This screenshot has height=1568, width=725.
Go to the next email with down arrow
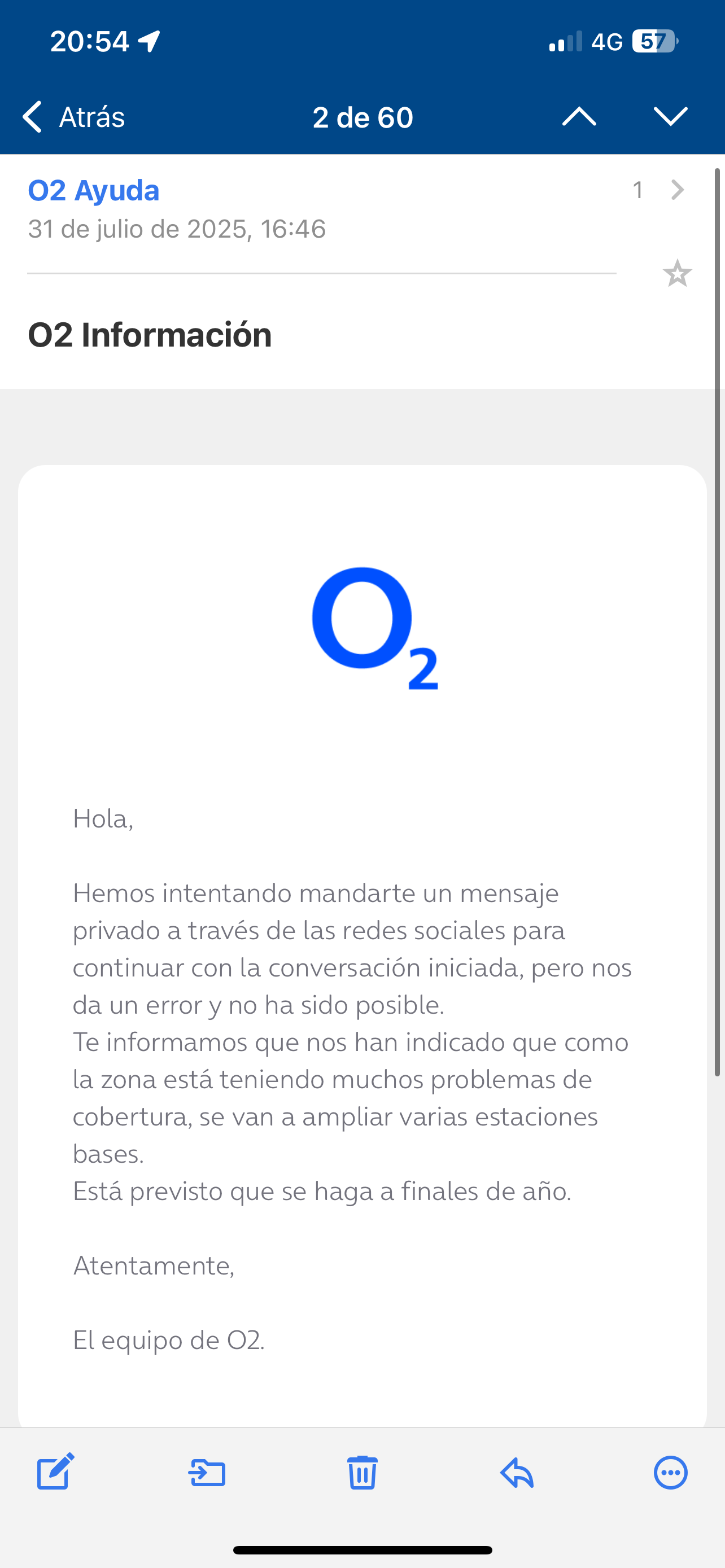tap(670, 116)
